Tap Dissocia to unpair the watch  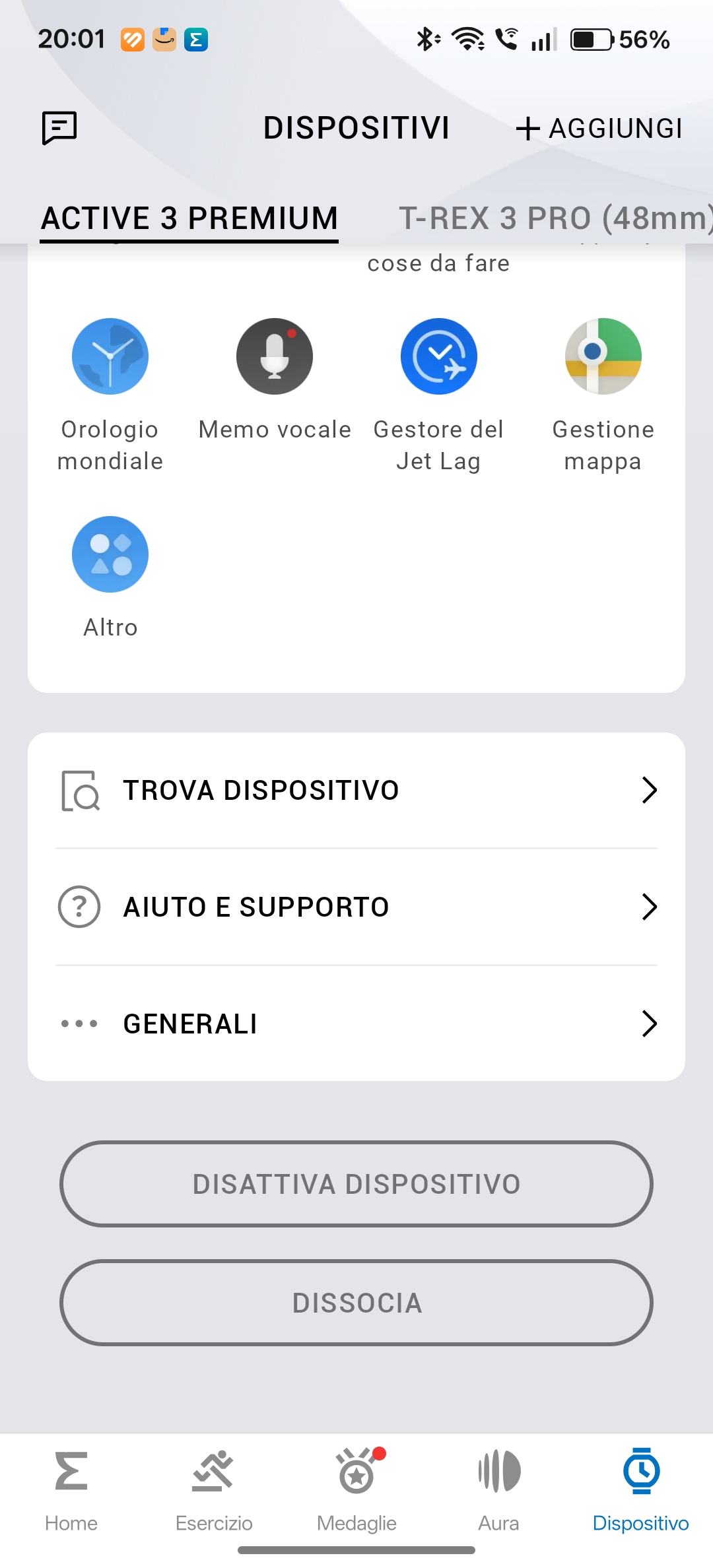pyautogui.click(x=356, y=1303)
